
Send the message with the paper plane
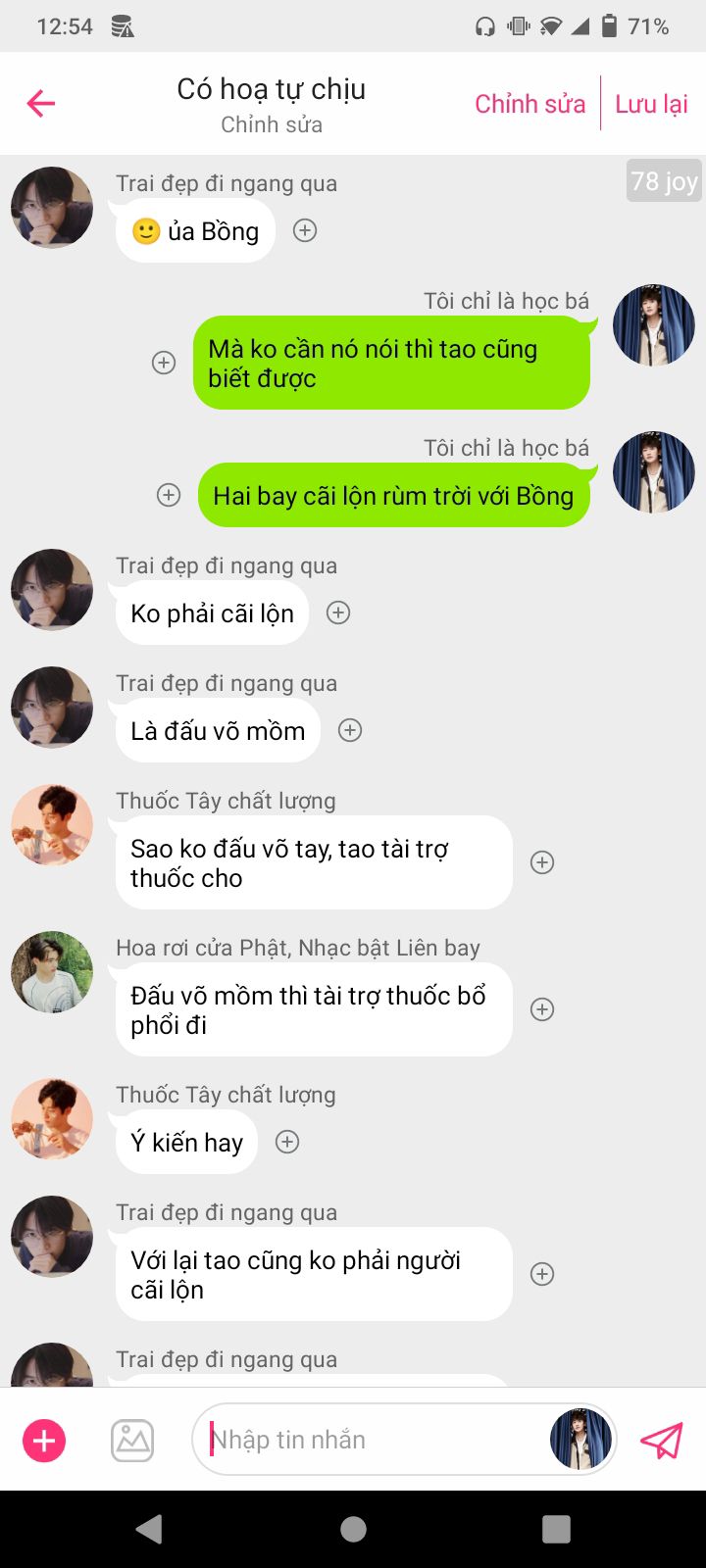click(x=661, y=1441)
